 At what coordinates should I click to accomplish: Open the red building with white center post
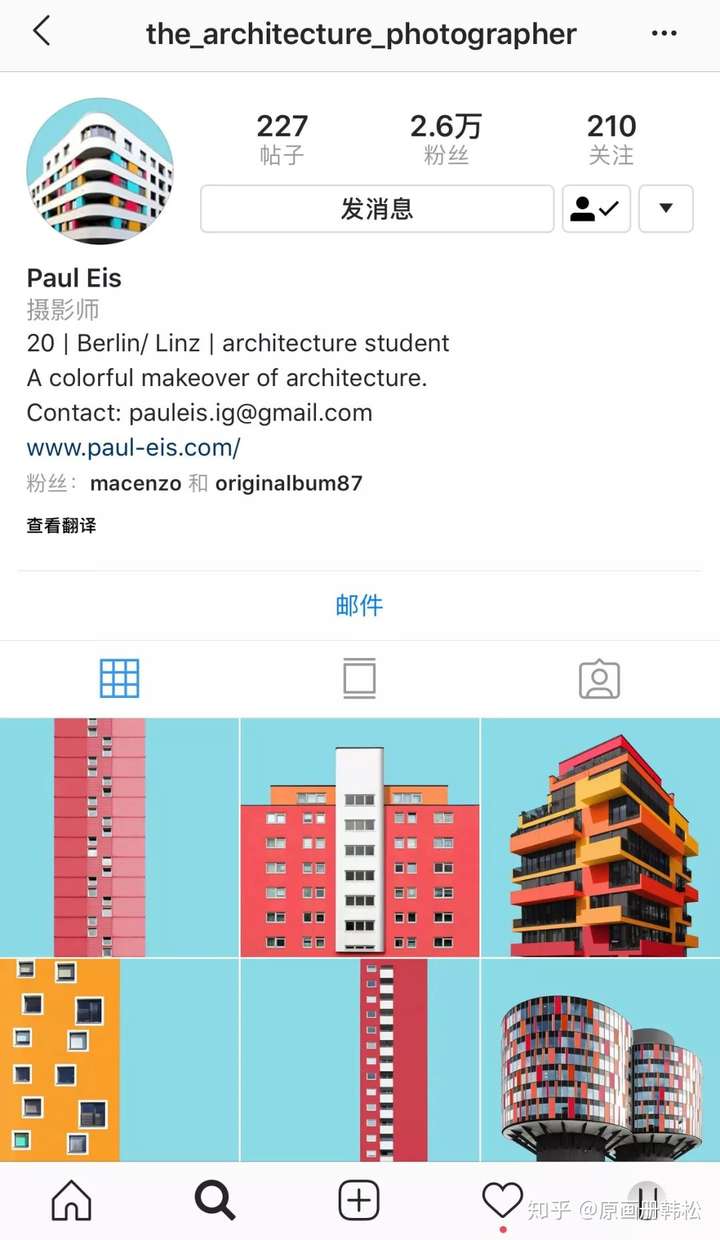360,837
